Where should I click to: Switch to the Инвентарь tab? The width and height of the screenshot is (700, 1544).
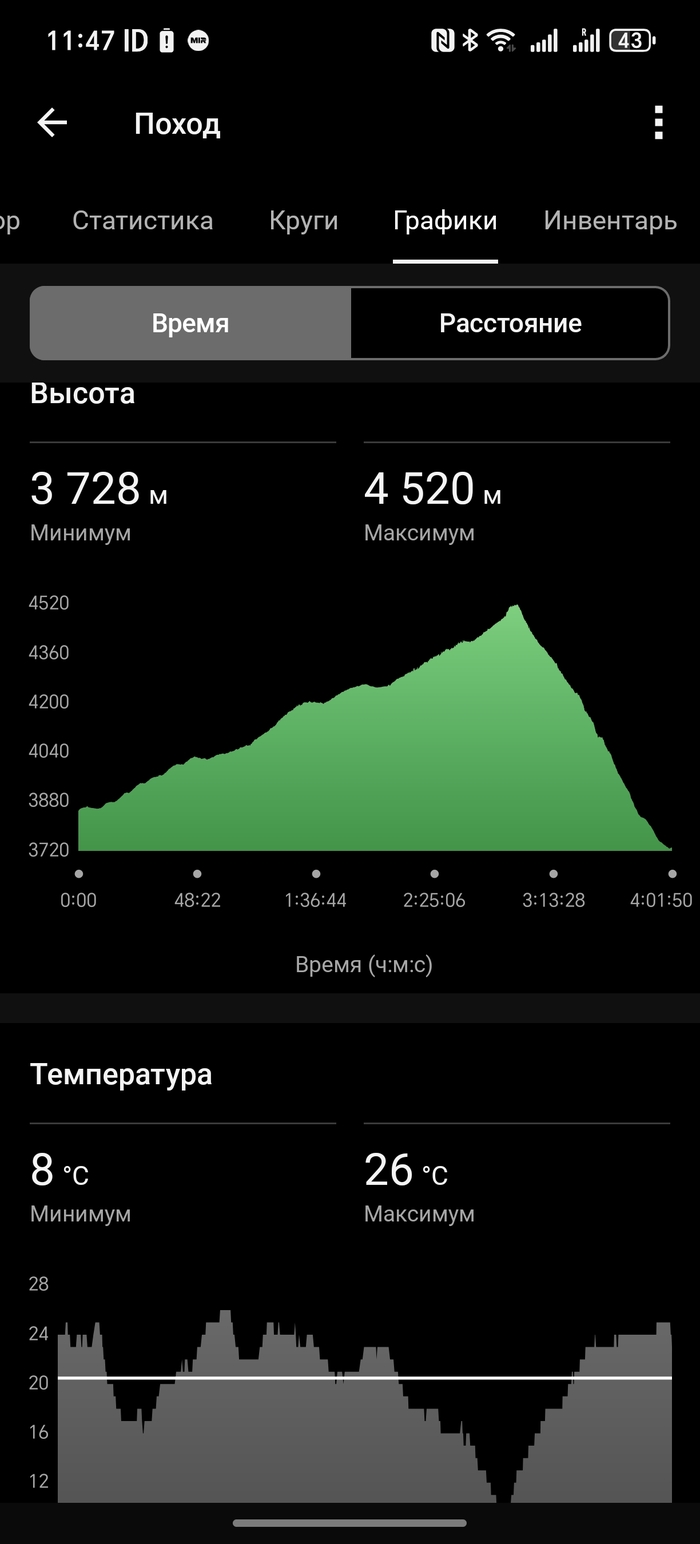(610, 221)
